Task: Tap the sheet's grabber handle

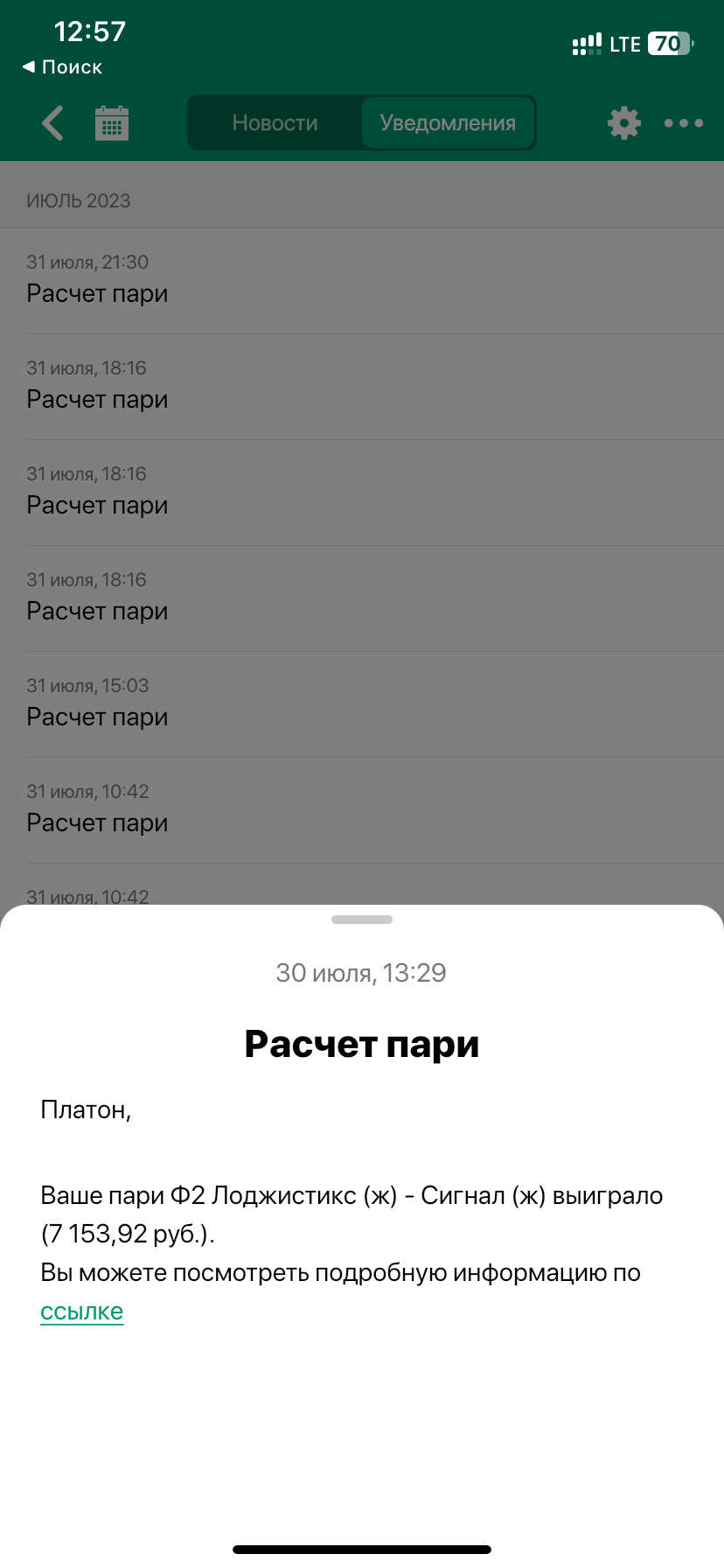Action: click(362, 920)
